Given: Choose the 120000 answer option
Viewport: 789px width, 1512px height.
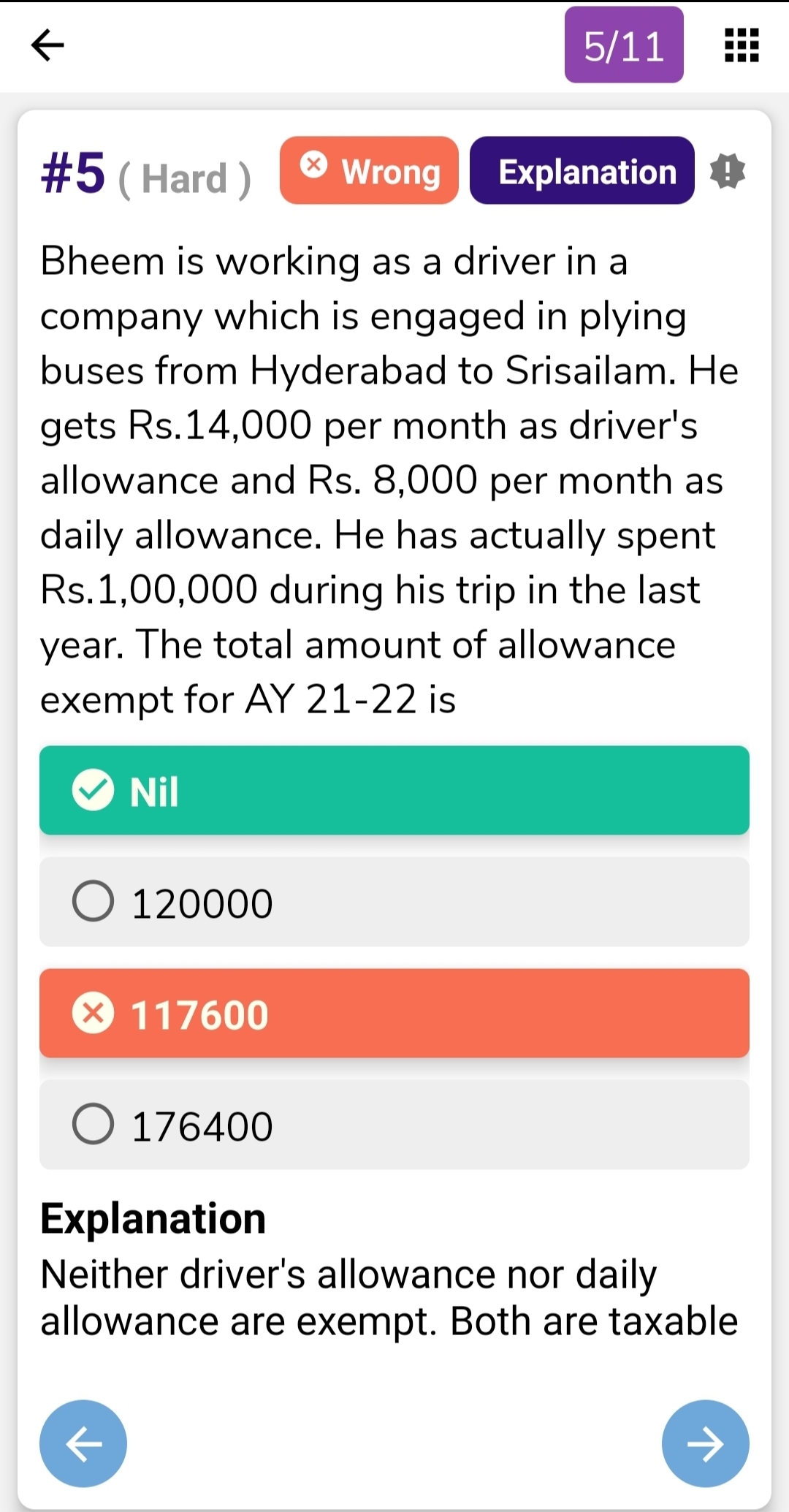Looking at the screenshot, I should coord(394,903).
